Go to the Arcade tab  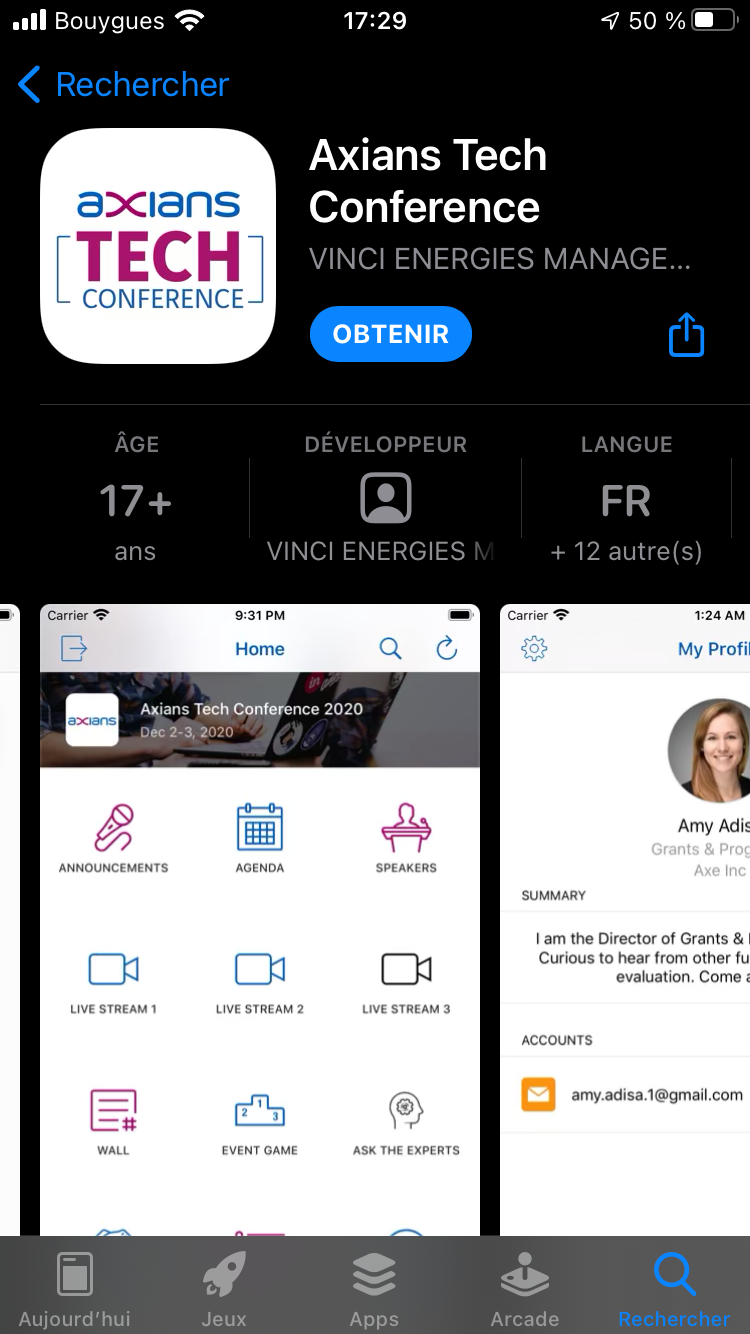(524, 1289)
